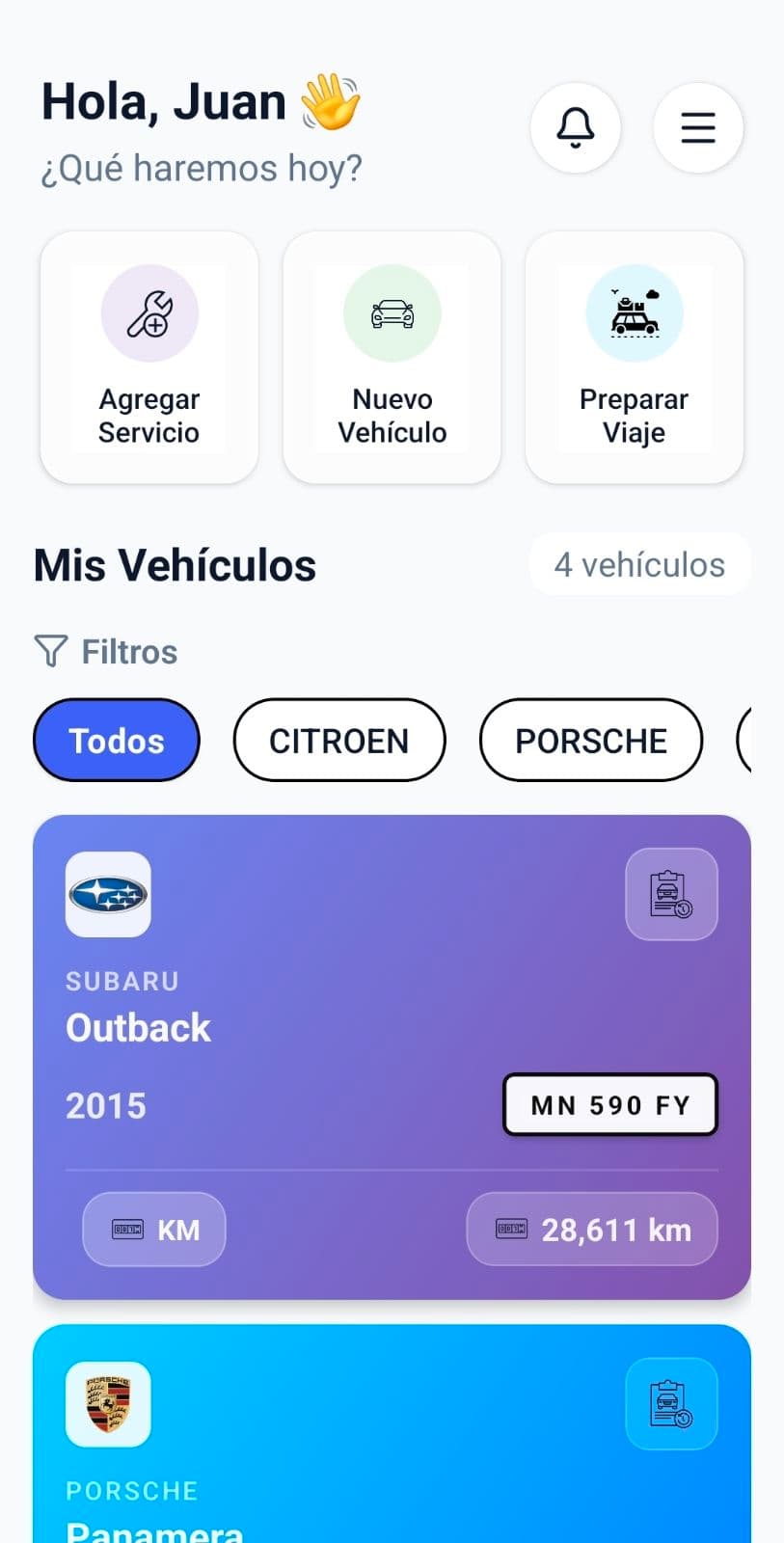This screenshot has width=784, height=1543.
Task: Toggle the PORSCHE brand filter
Action: pyautogui.click(x=590, y=740)
